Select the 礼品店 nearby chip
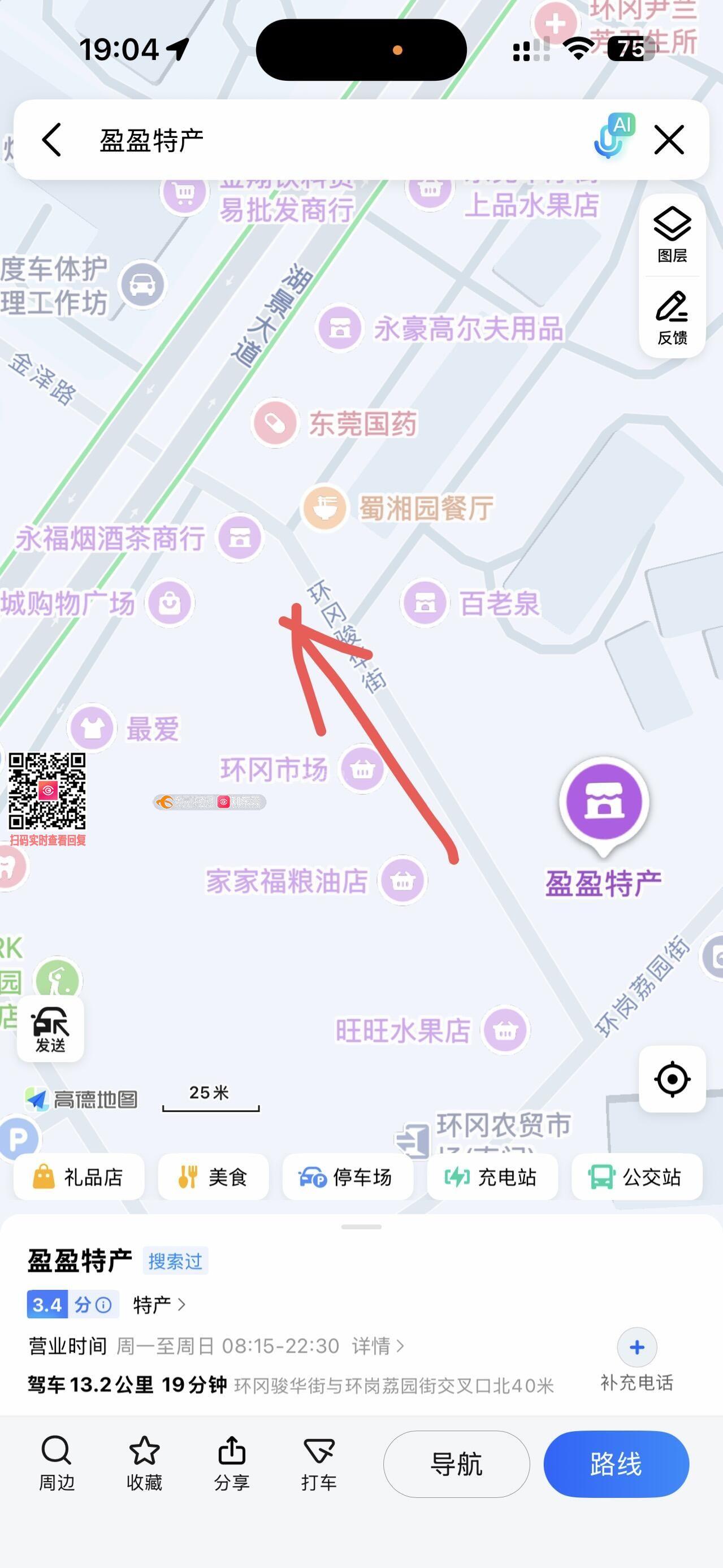The image size is (723, 1568). point(79,1177)
